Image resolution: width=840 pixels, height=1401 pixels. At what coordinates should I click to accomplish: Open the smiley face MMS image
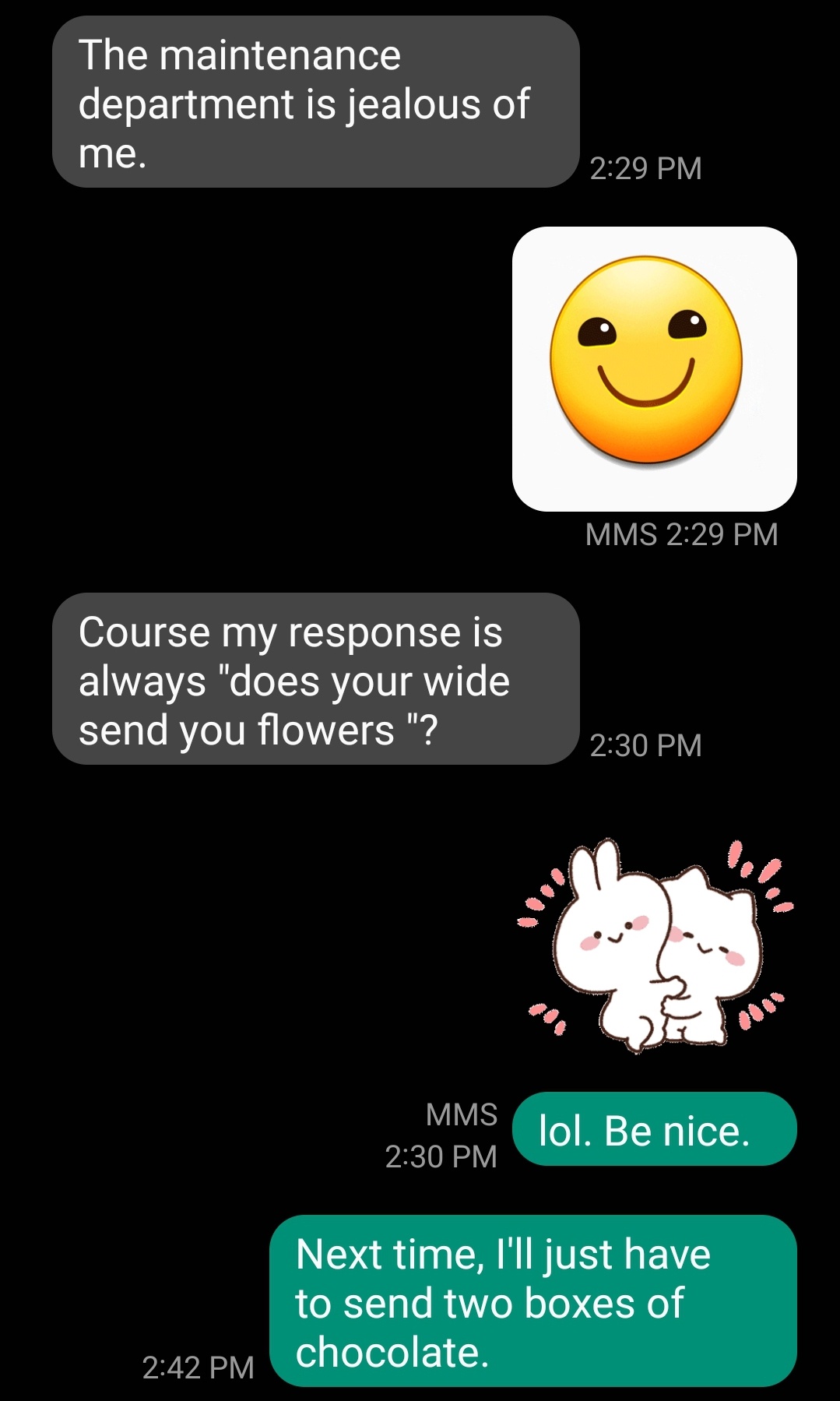pyautogui.click(x=654, y=368)
